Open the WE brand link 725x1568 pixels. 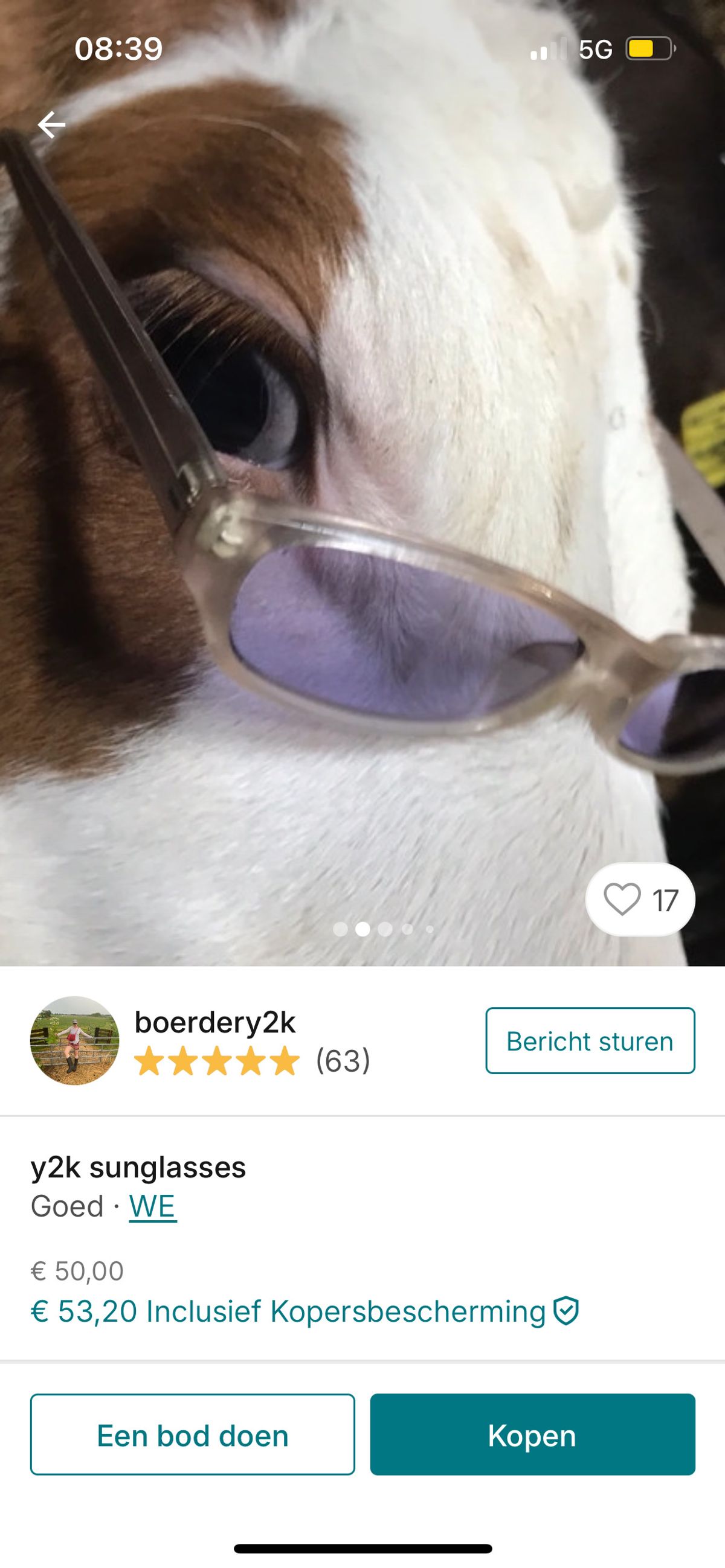(x=152, y=1206)
